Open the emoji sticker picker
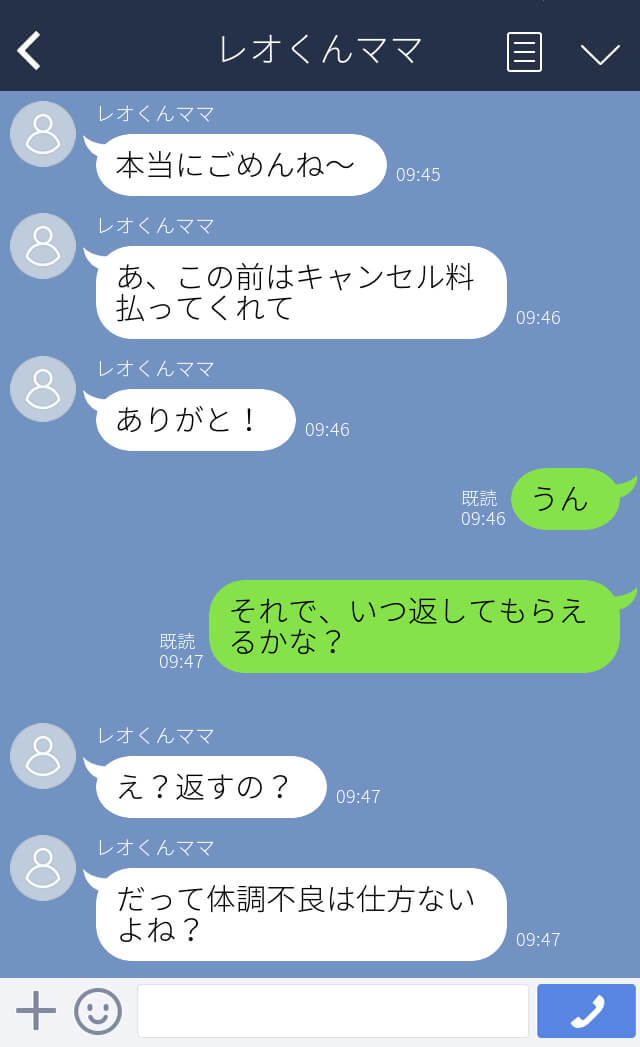Screen dimensions: 640x1047 (x=98, y=1011)
